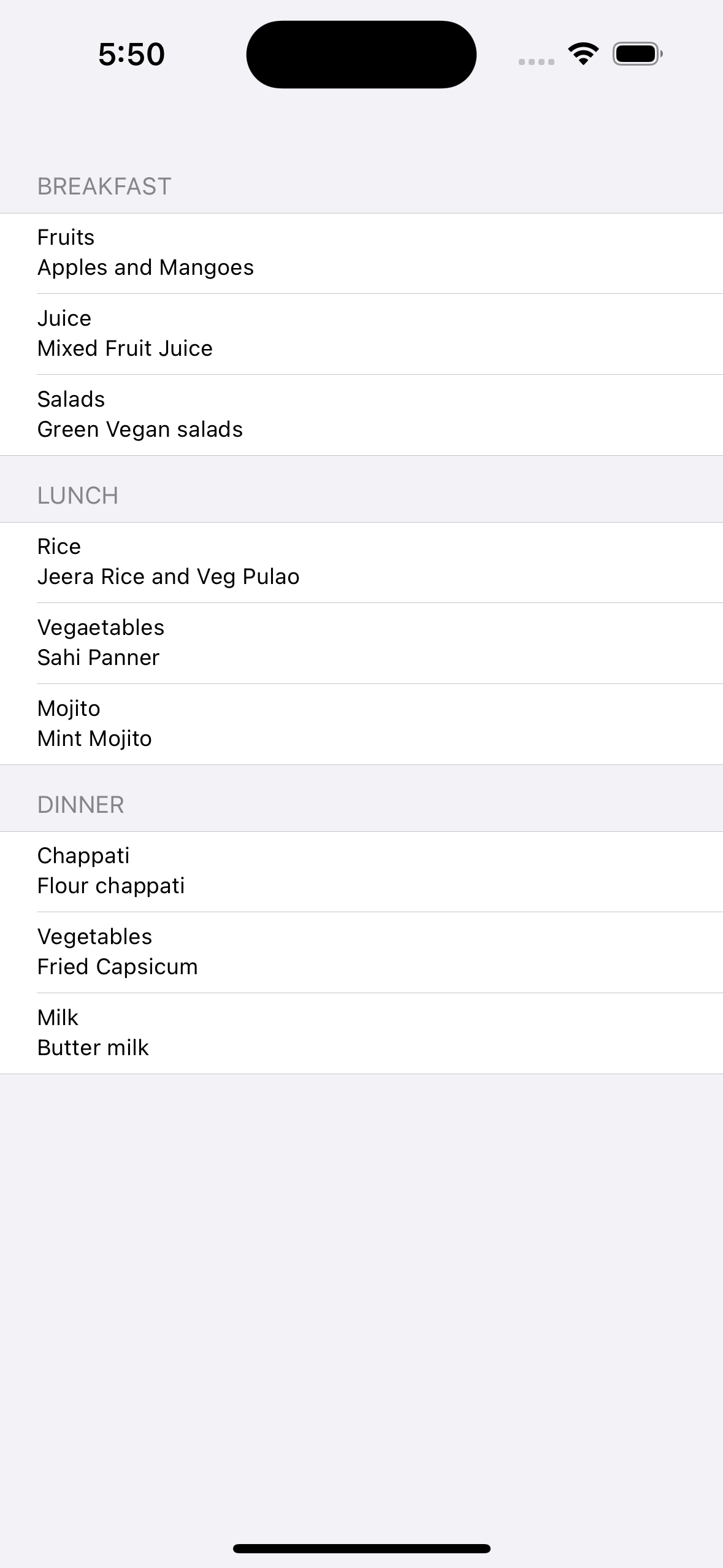The image size is (723, 1568).
Task: Tap the LUNCH section header
Action: (78, 495)
